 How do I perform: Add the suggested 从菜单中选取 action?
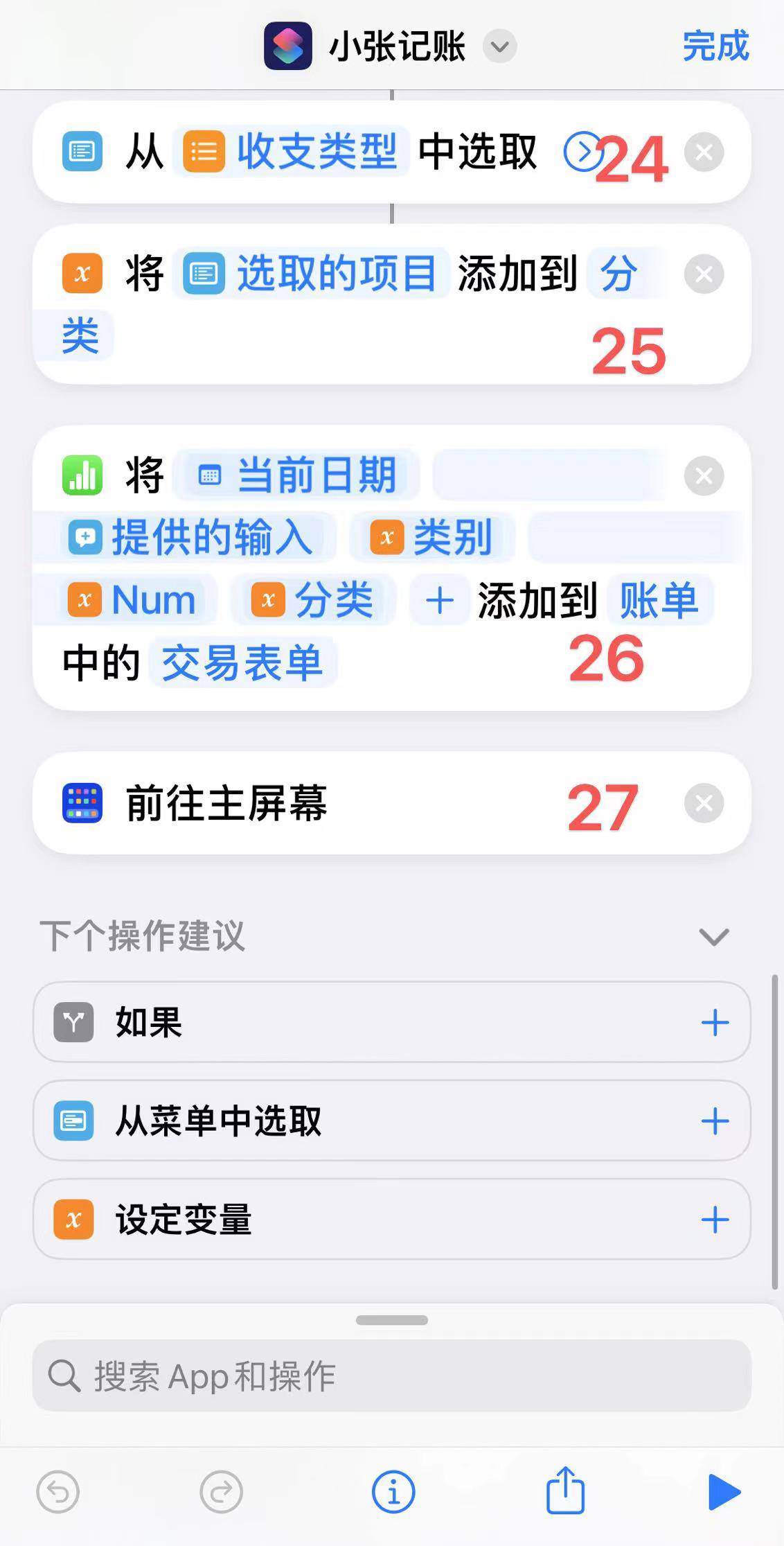pyautogui.click(x=715, y=1121)
